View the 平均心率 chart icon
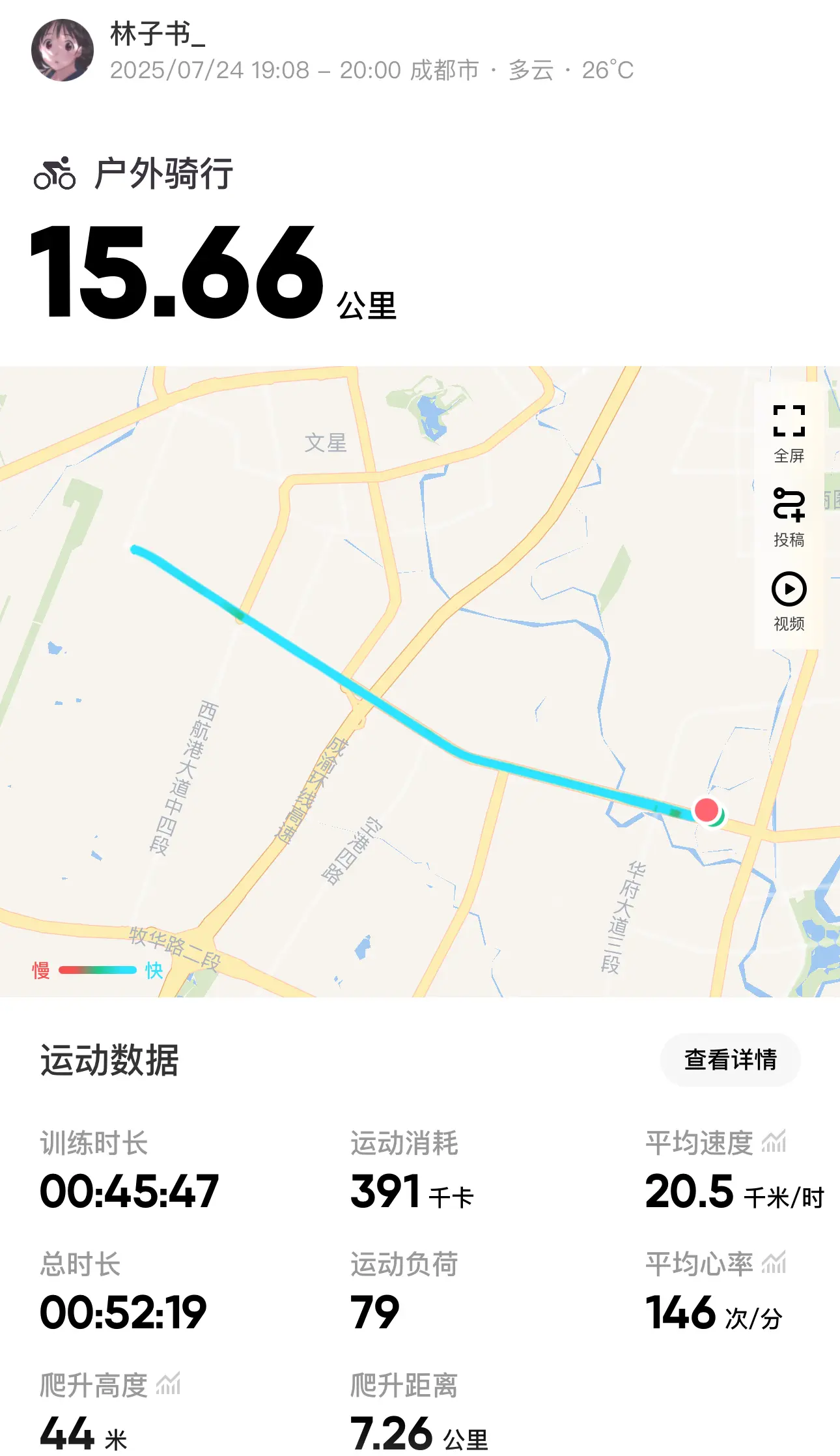 (774, 1263)
